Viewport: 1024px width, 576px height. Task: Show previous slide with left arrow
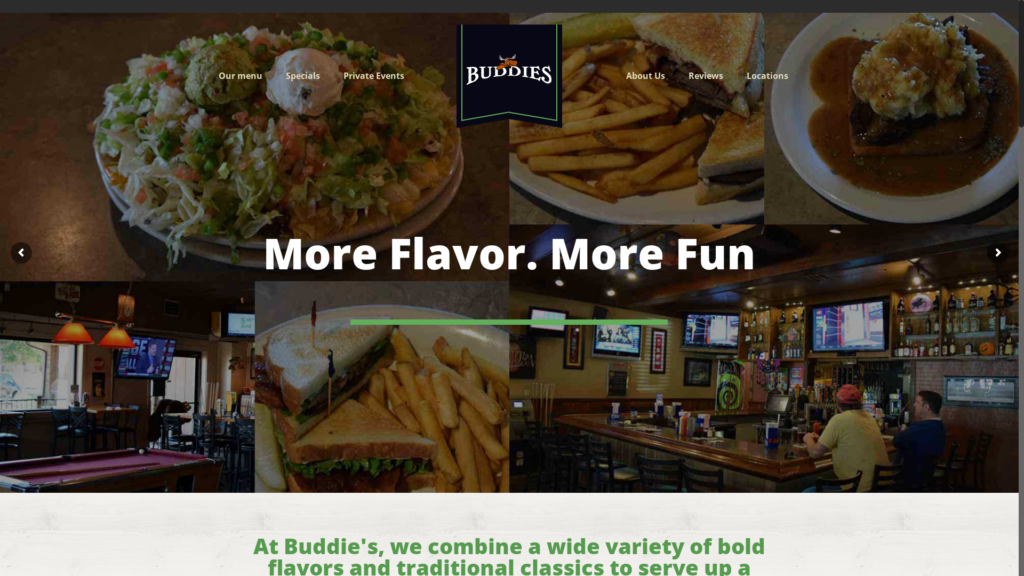click(x=21, y=253)
